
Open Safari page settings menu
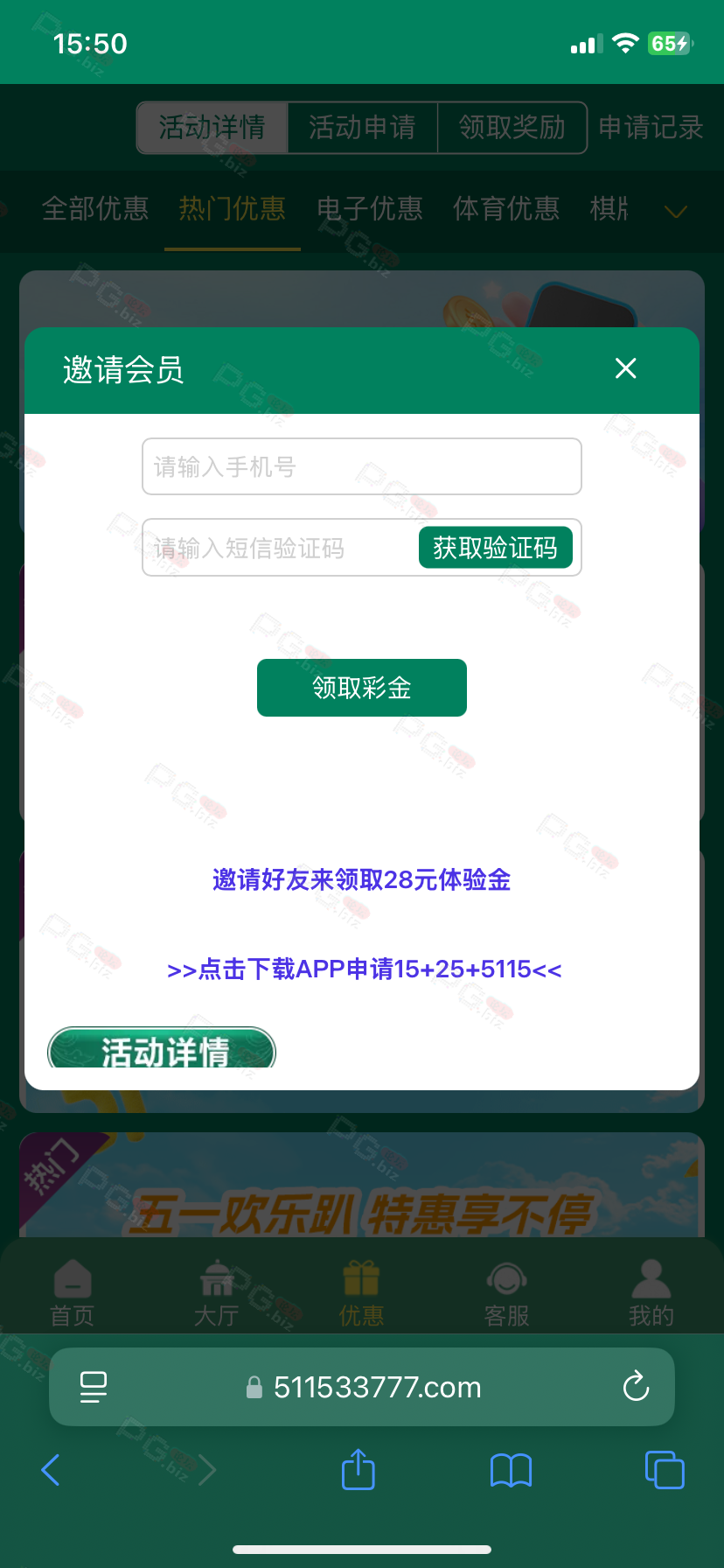click(94, 1386)
